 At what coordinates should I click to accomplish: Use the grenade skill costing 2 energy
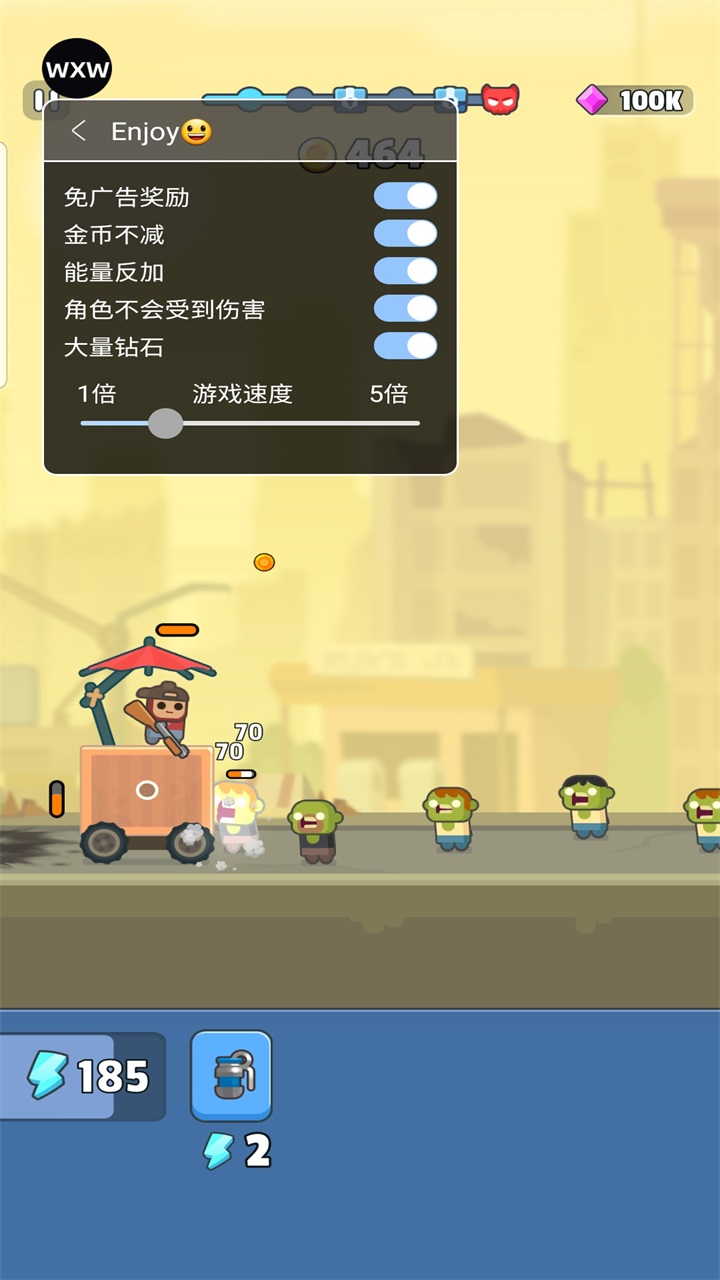point(231,1076)
